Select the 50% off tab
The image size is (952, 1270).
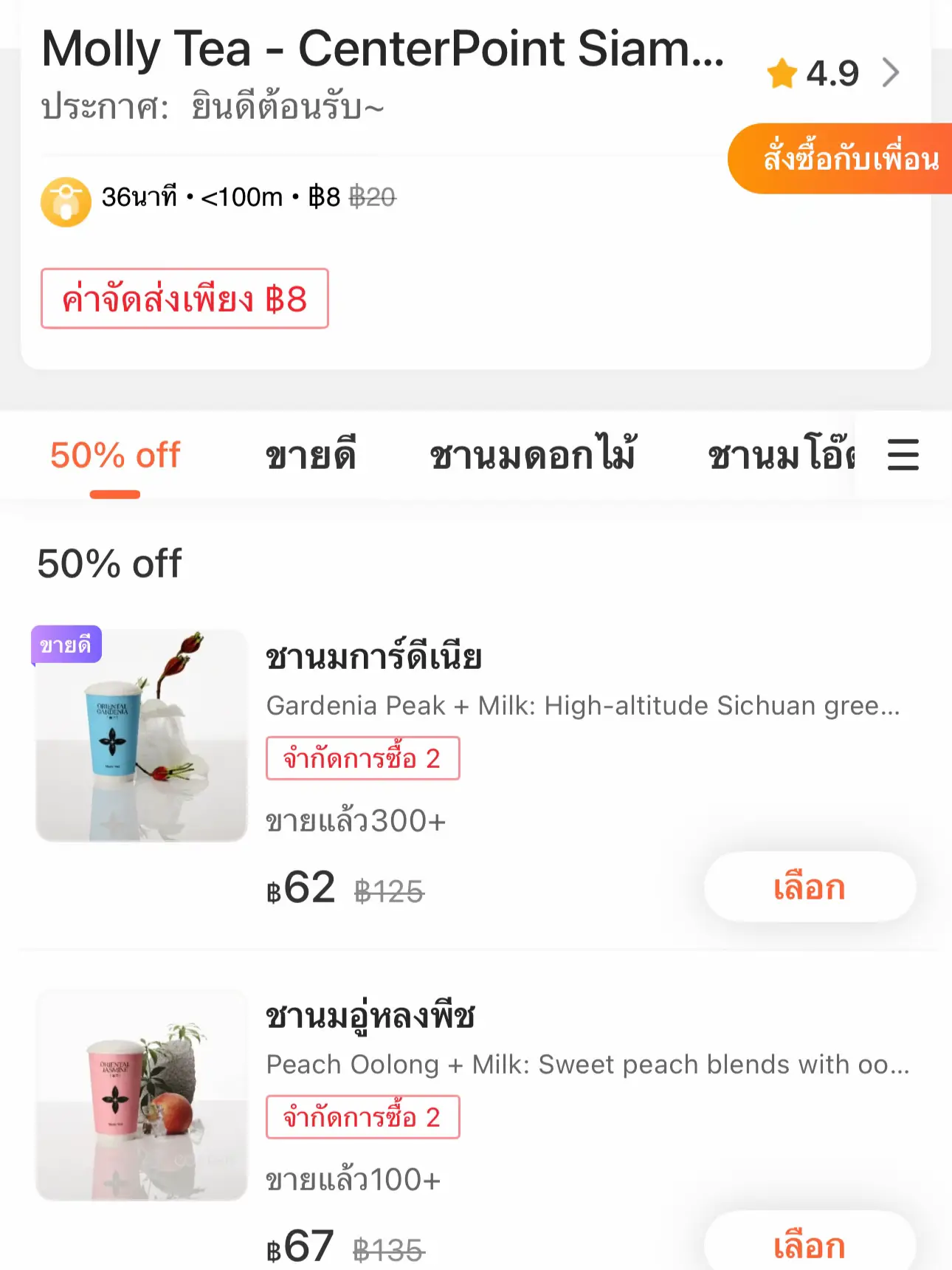click(x=115, y=456)
